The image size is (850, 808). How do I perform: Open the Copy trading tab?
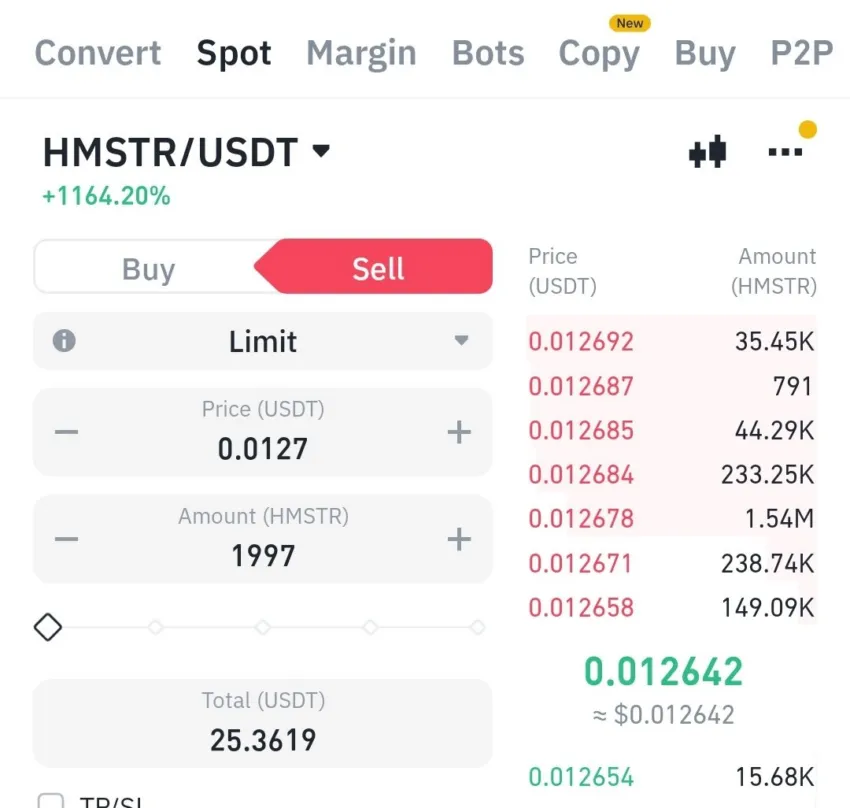click(x=599, y=53)
